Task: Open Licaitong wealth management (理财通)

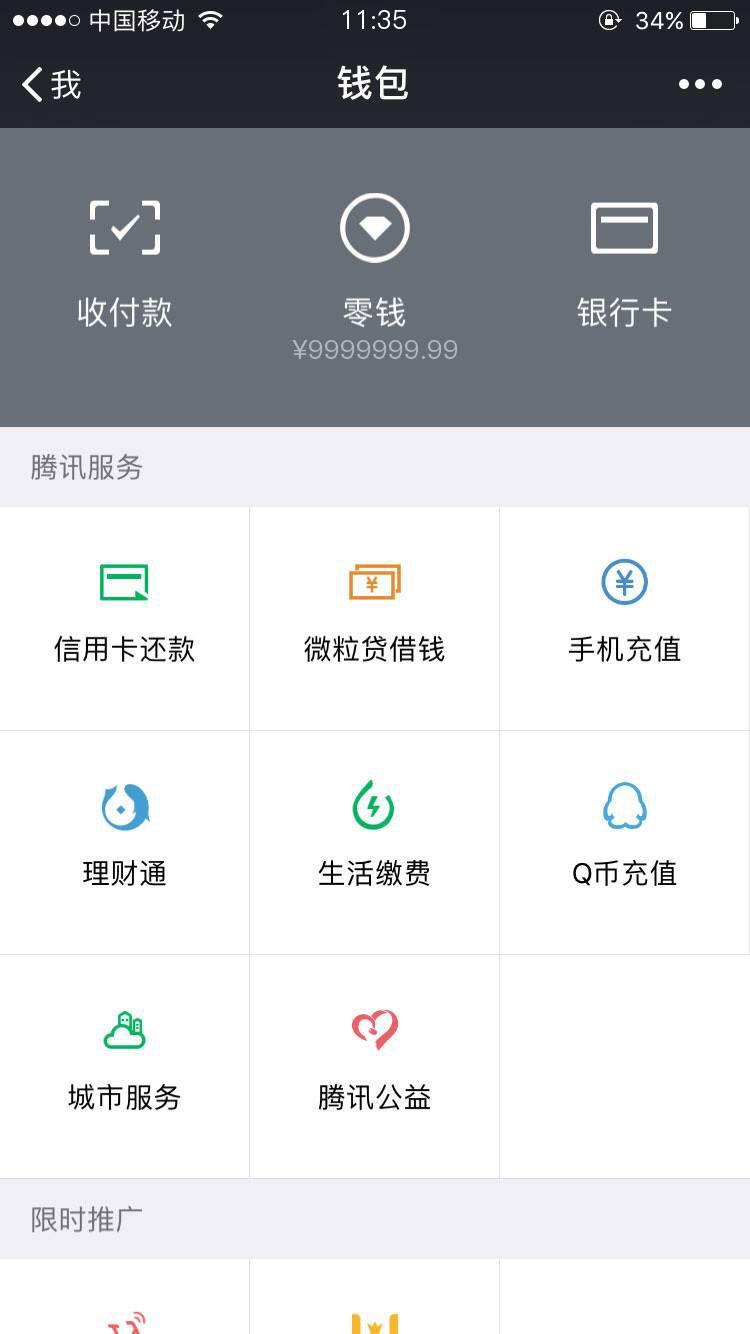Action: click(x=124, y=840)
